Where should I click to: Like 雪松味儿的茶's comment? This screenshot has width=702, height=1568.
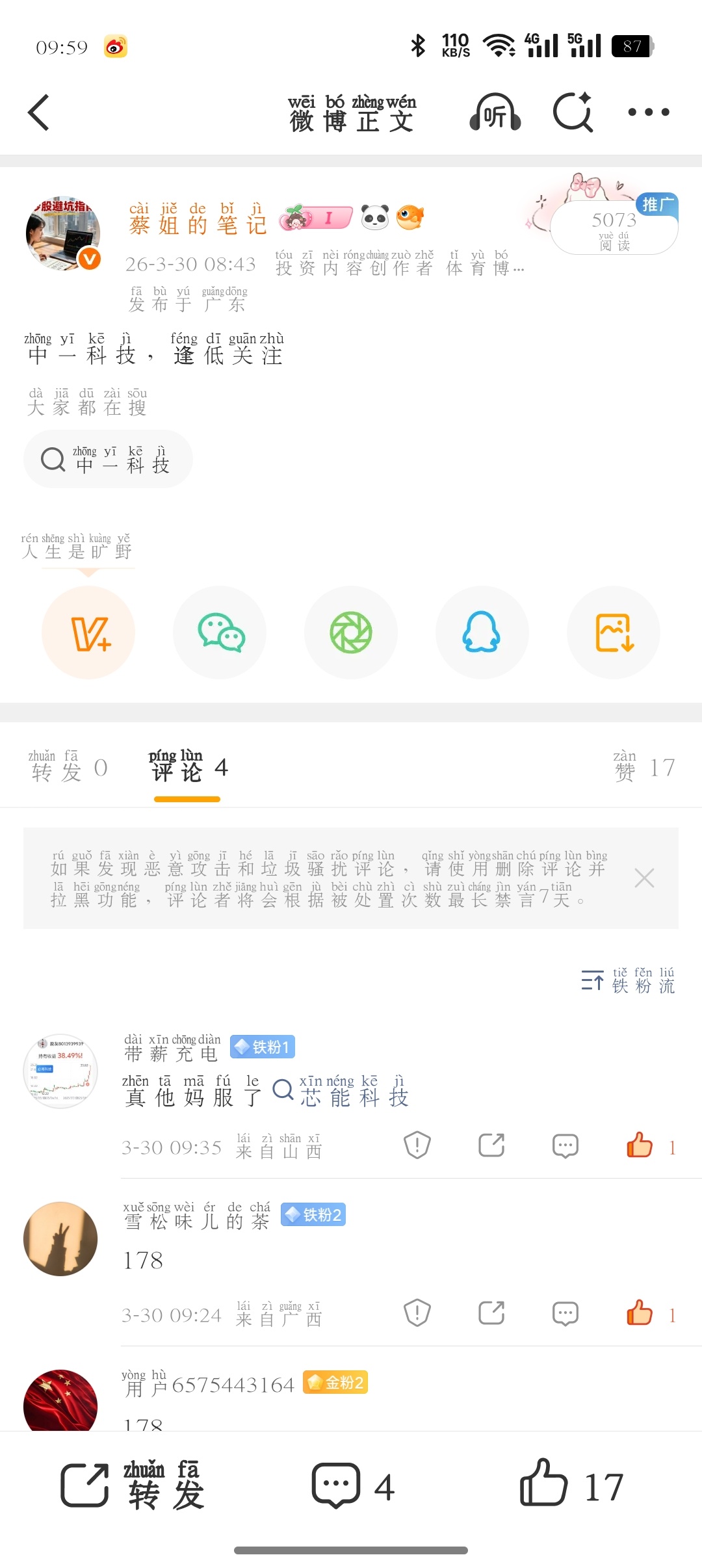pyautogui.click(x=640, y=1311)
